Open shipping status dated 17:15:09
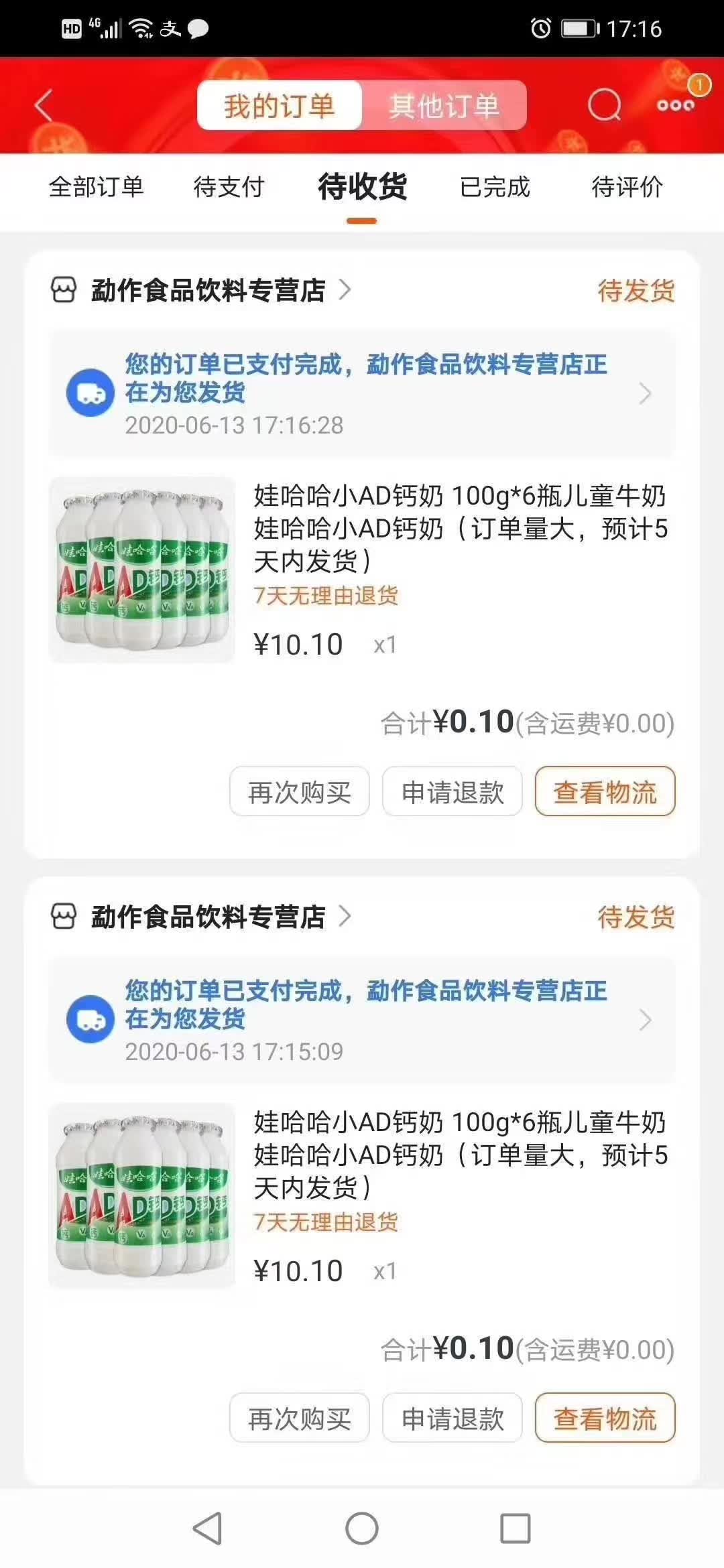 pos(361,1020)
